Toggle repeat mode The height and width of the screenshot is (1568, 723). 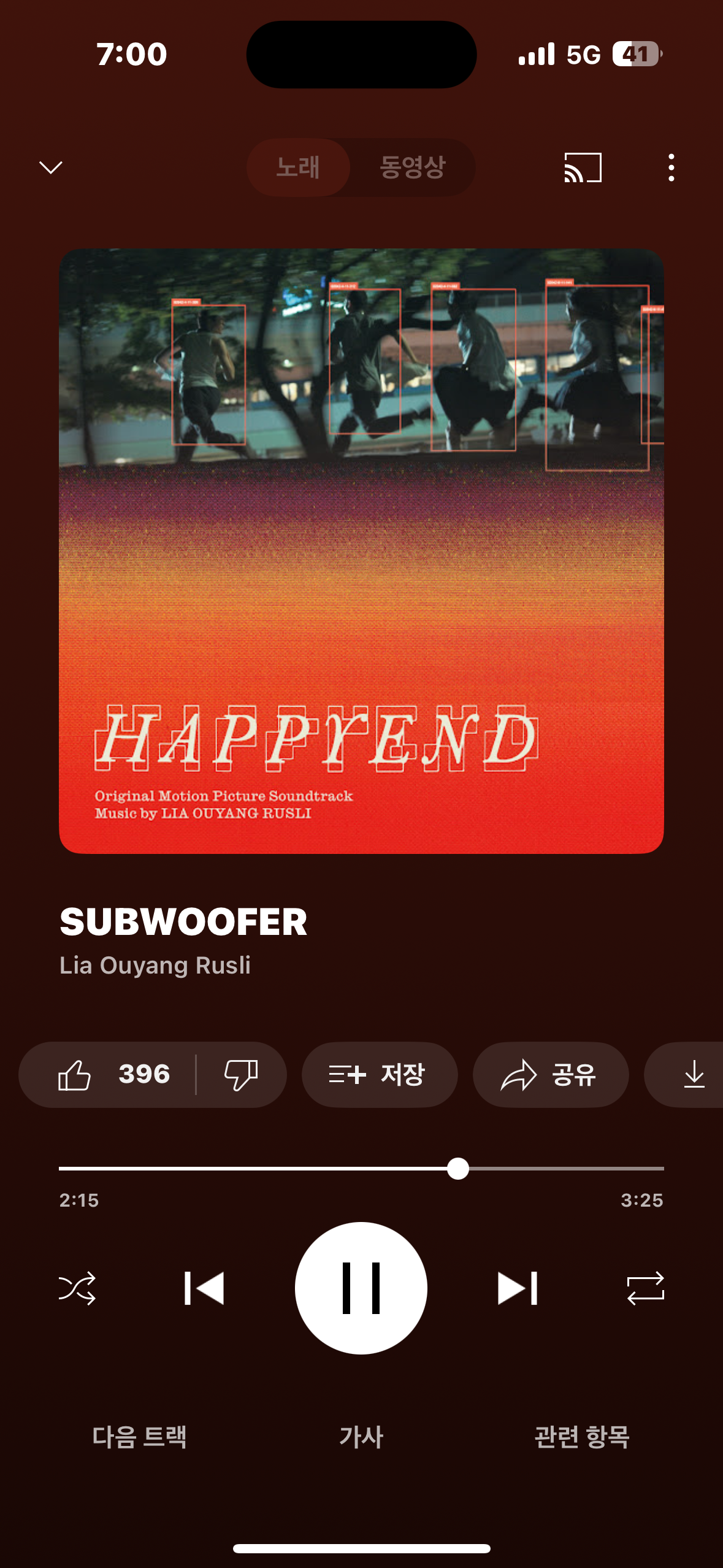tap(646, 1288)
